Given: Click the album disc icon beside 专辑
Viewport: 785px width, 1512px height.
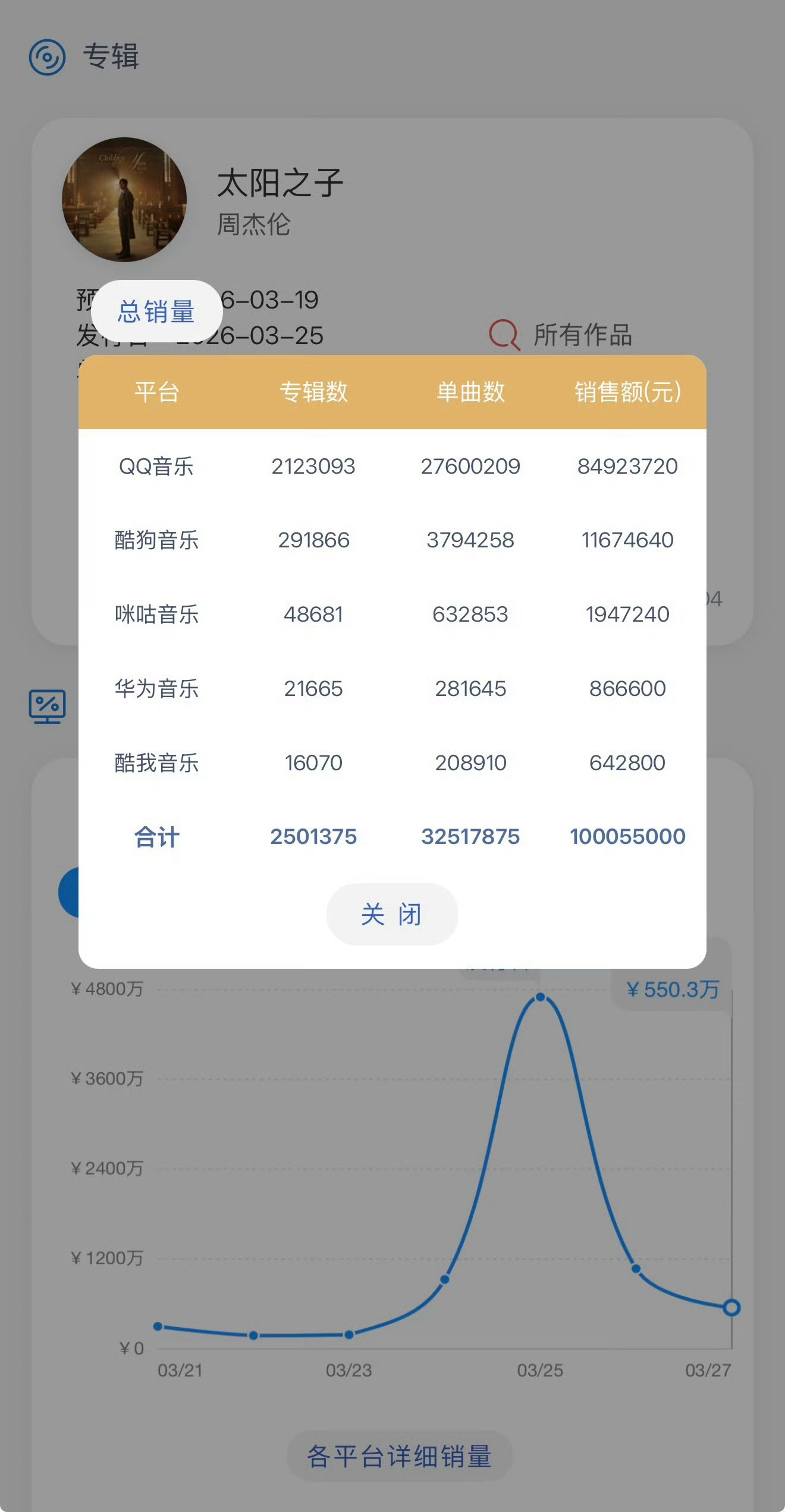Looking at the screenshot, I should pos(48,57).
